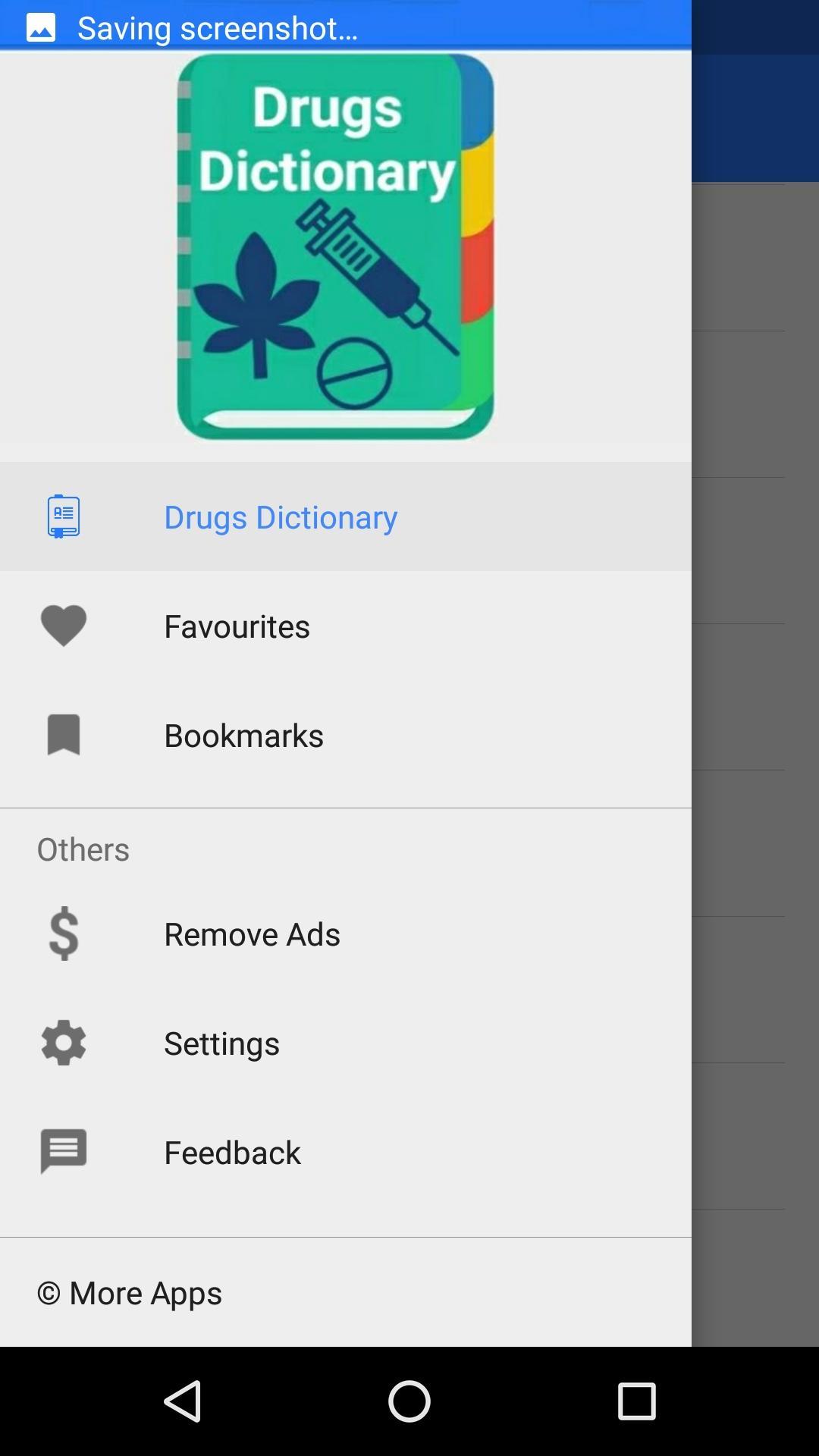Go to Bookmarks

click(346, 735)
